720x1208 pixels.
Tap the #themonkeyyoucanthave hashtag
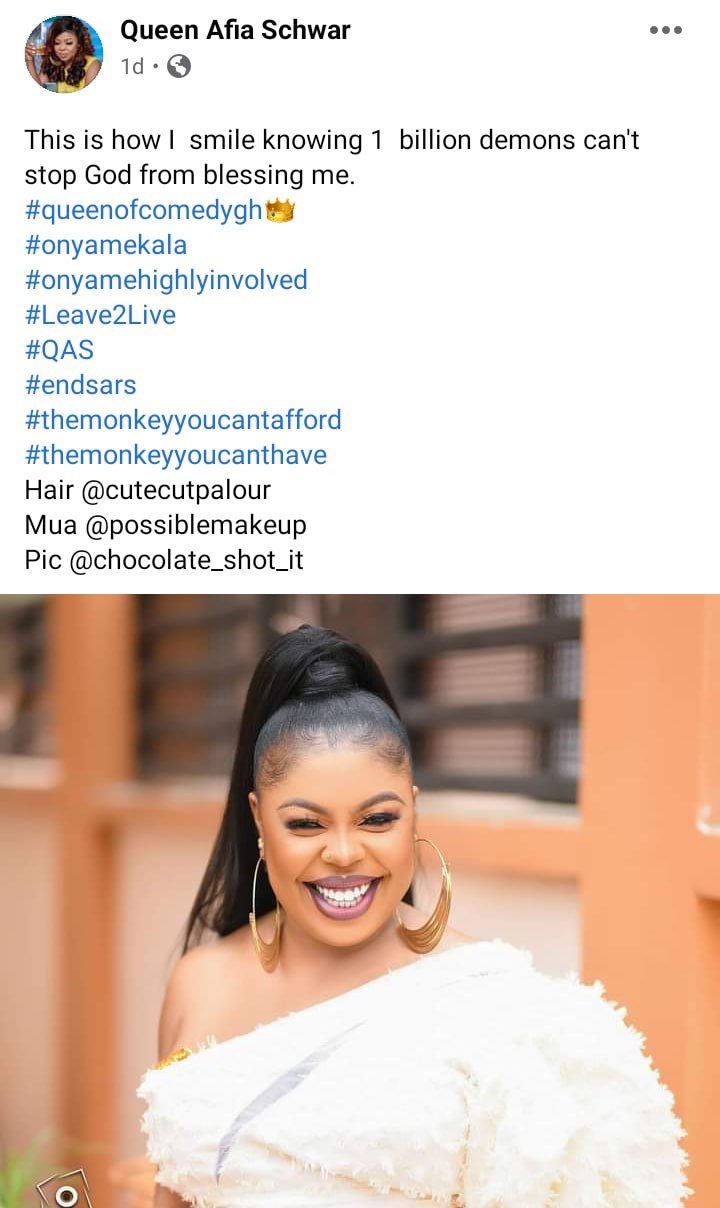[176, 455]
